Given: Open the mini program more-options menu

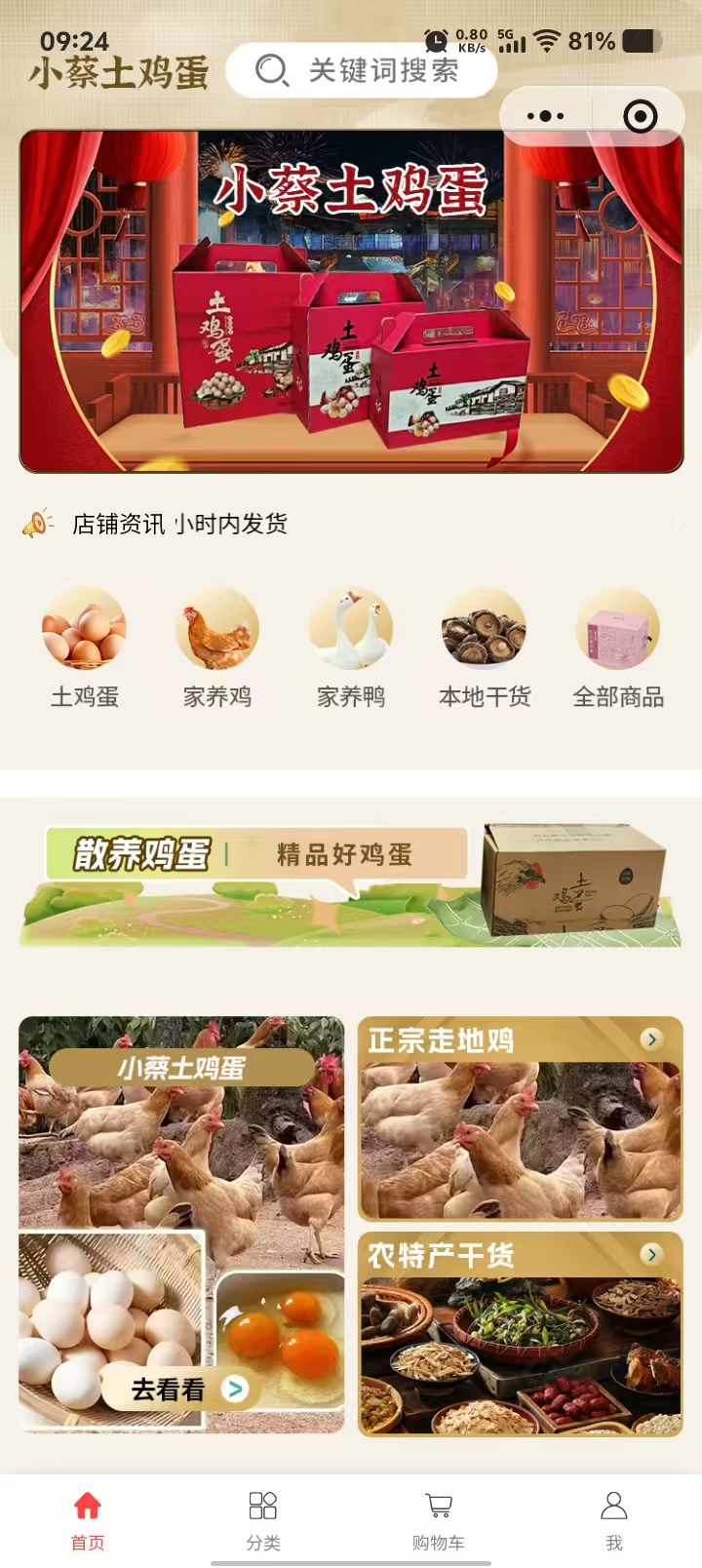Looking at the screenshot, I should pyautogui.click(x=545, y=117).
